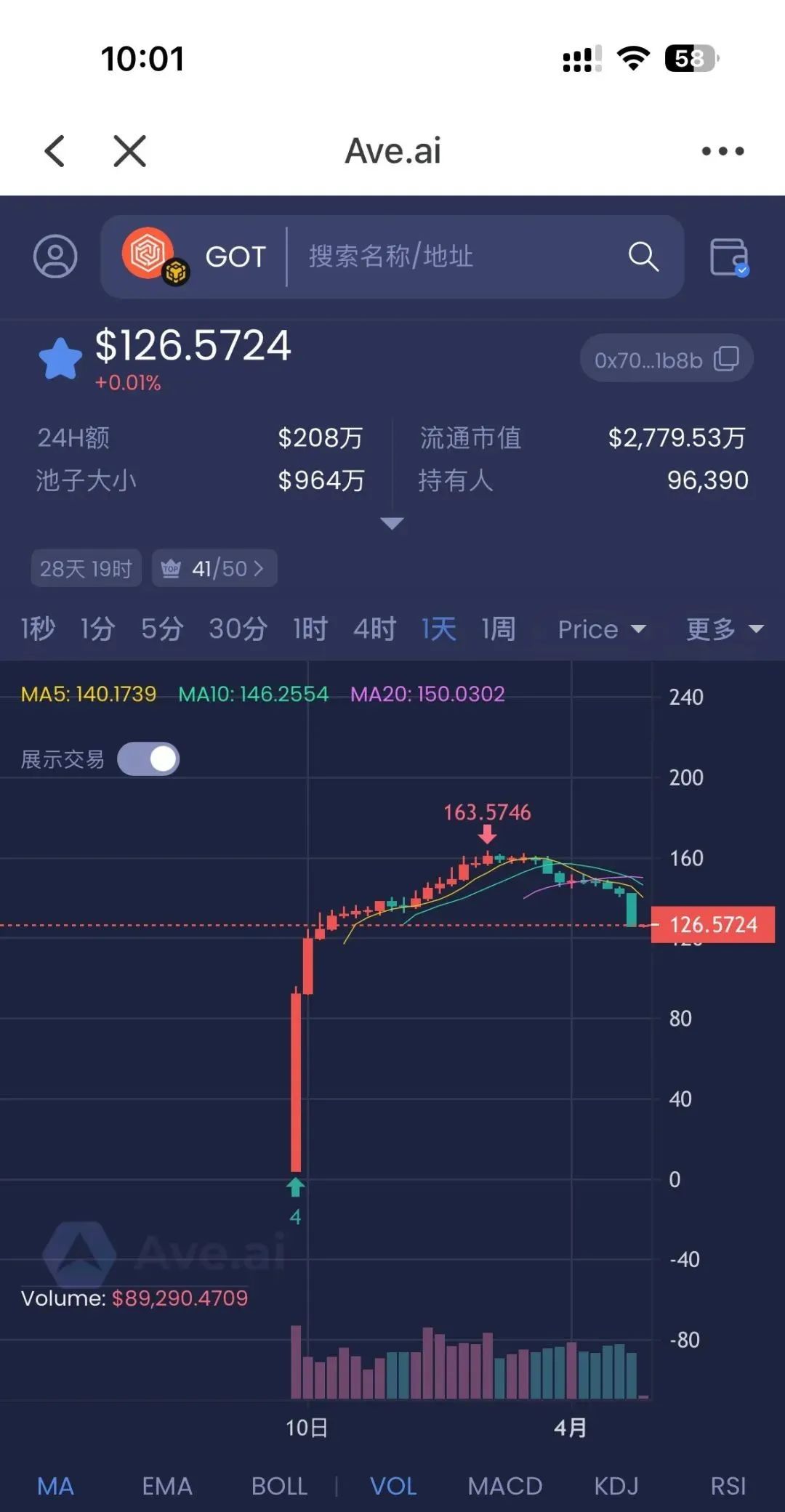Expand the 更多 timeframe options
This screenshot has height=1512, width=785.
click(x=725, y=629)
